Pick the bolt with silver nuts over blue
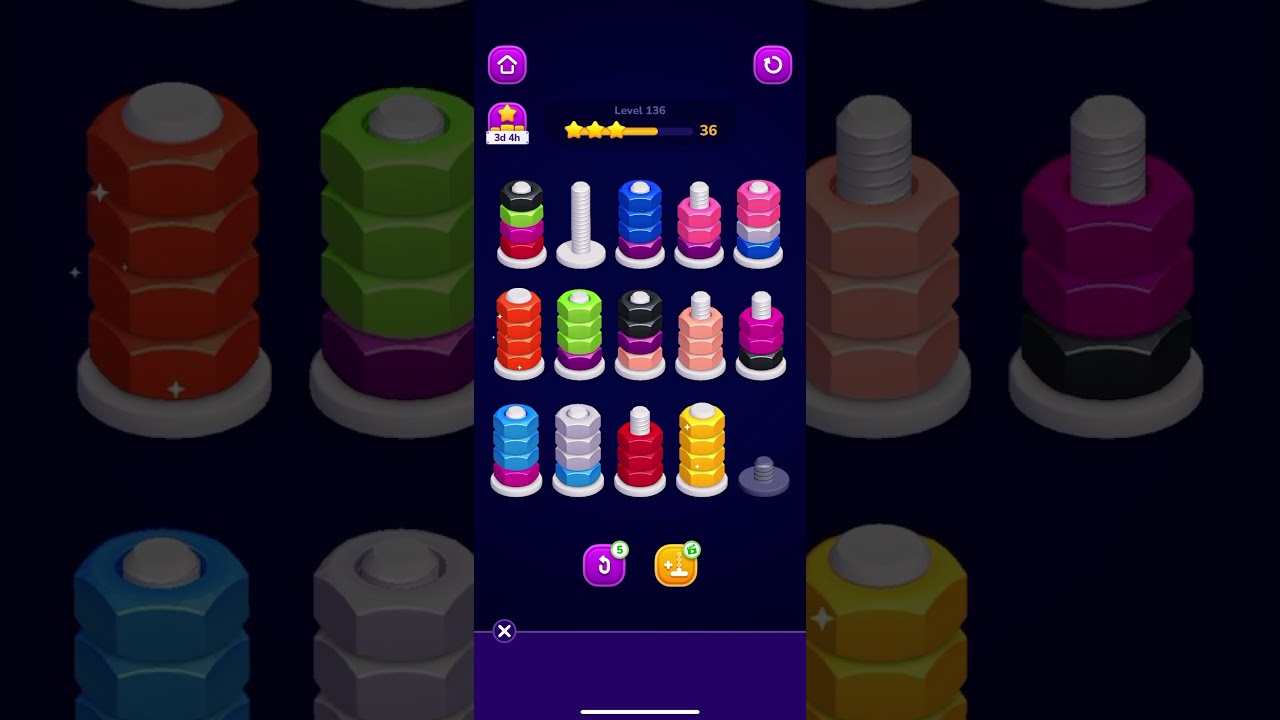 coord(578,448)
